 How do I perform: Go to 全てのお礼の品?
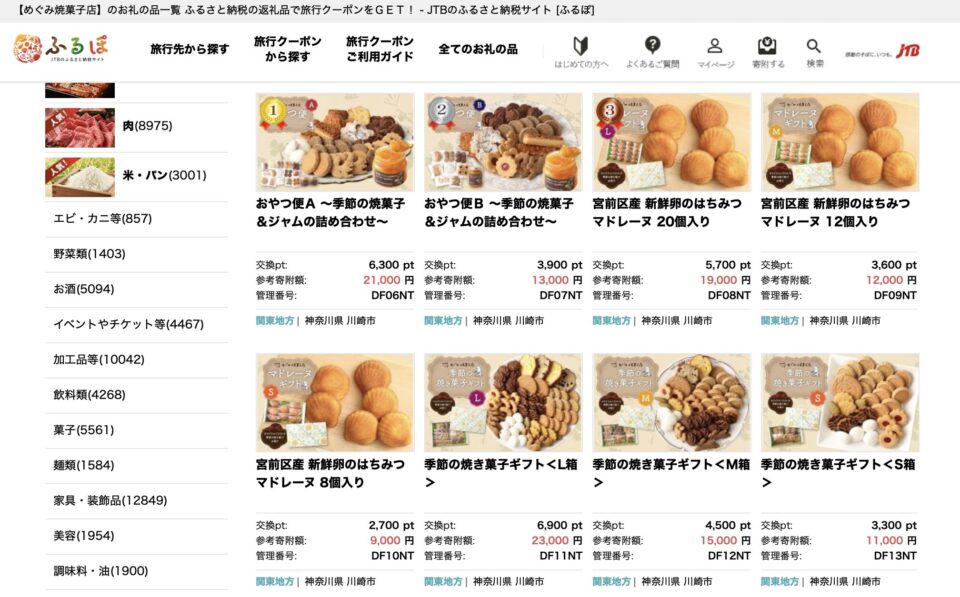tap(478, 49)
